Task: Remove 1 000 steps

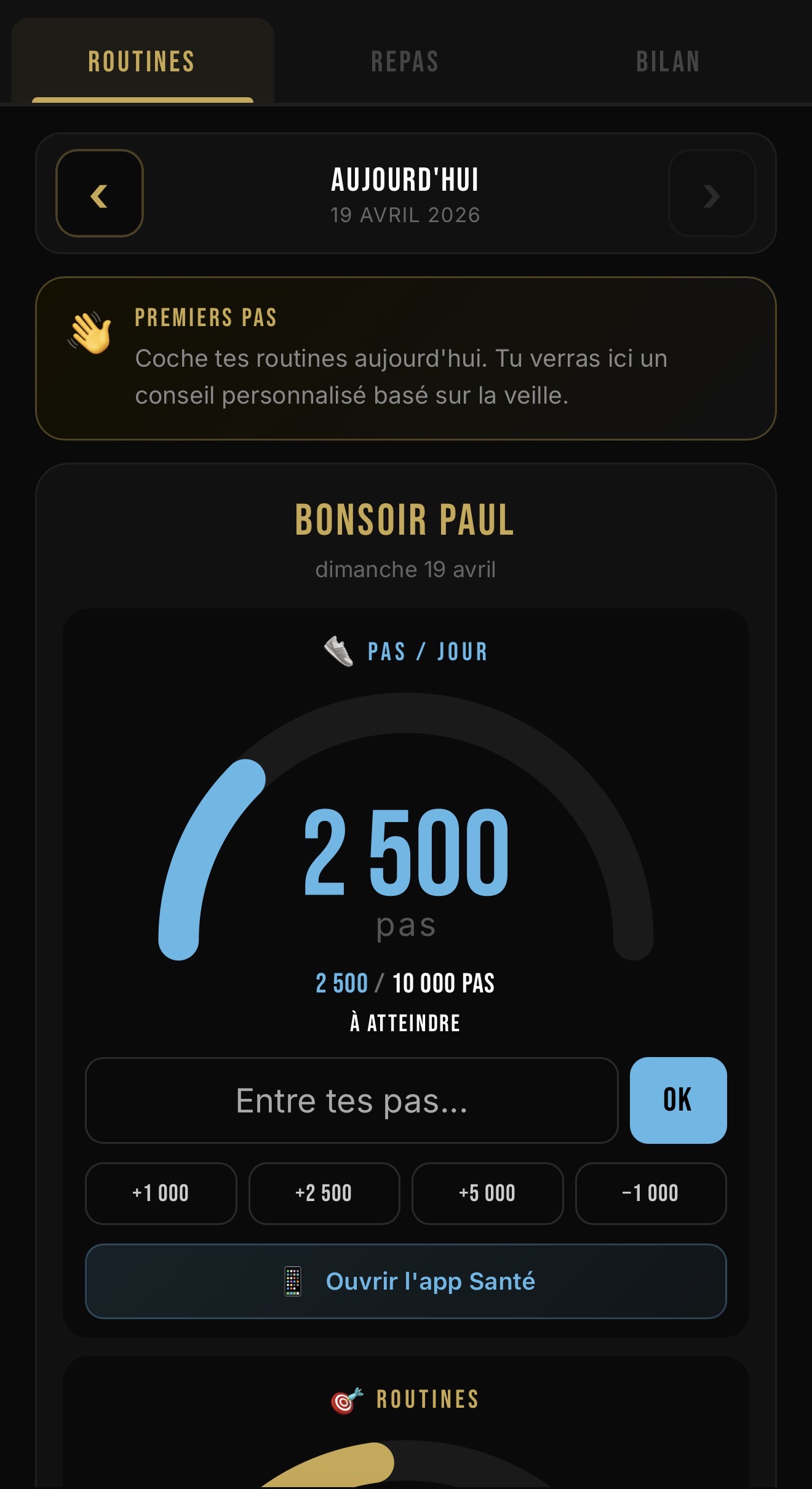Action: [650, 1194]
